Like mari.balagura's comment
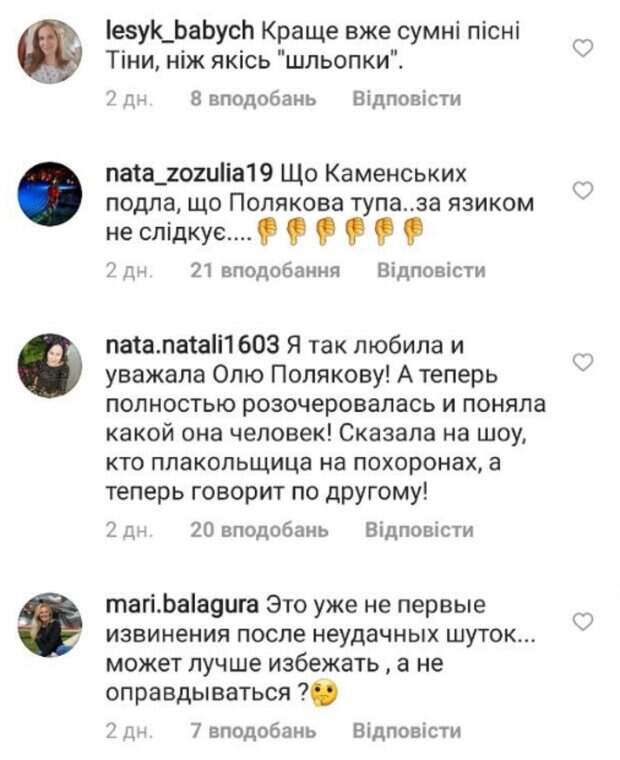The width and height of the screenshot is (620, 760). pos(584,621)
